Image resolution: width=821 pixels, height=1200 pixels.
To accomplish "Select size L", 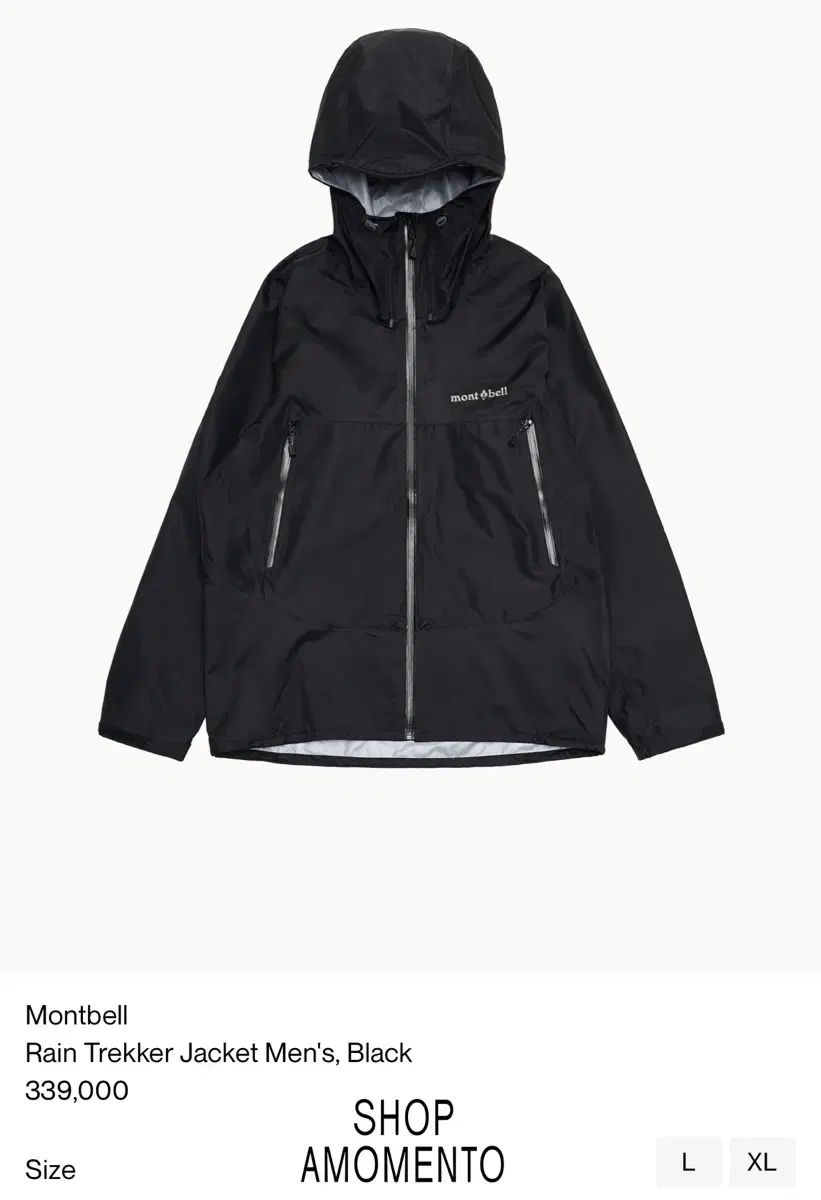I will click(688, 1163).
